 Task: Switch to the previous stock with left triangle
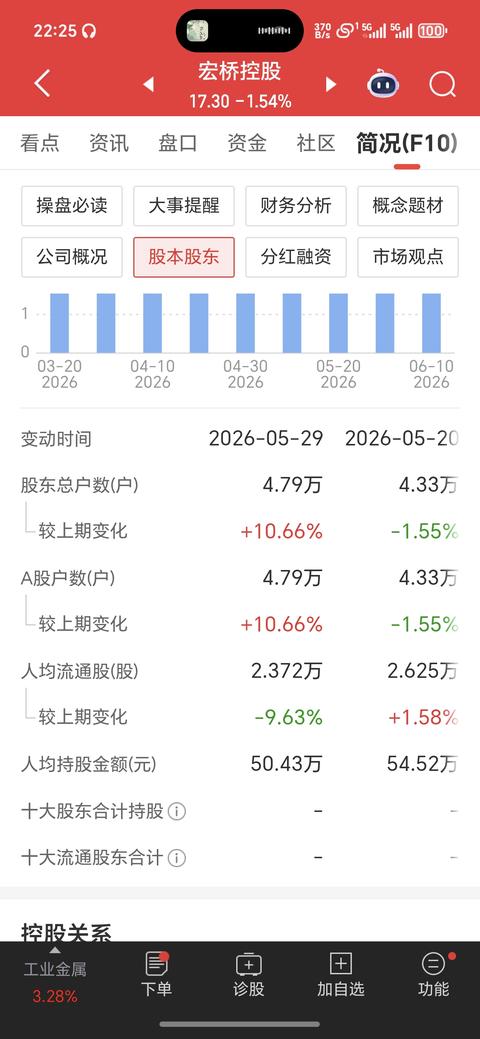pos(149,84)
